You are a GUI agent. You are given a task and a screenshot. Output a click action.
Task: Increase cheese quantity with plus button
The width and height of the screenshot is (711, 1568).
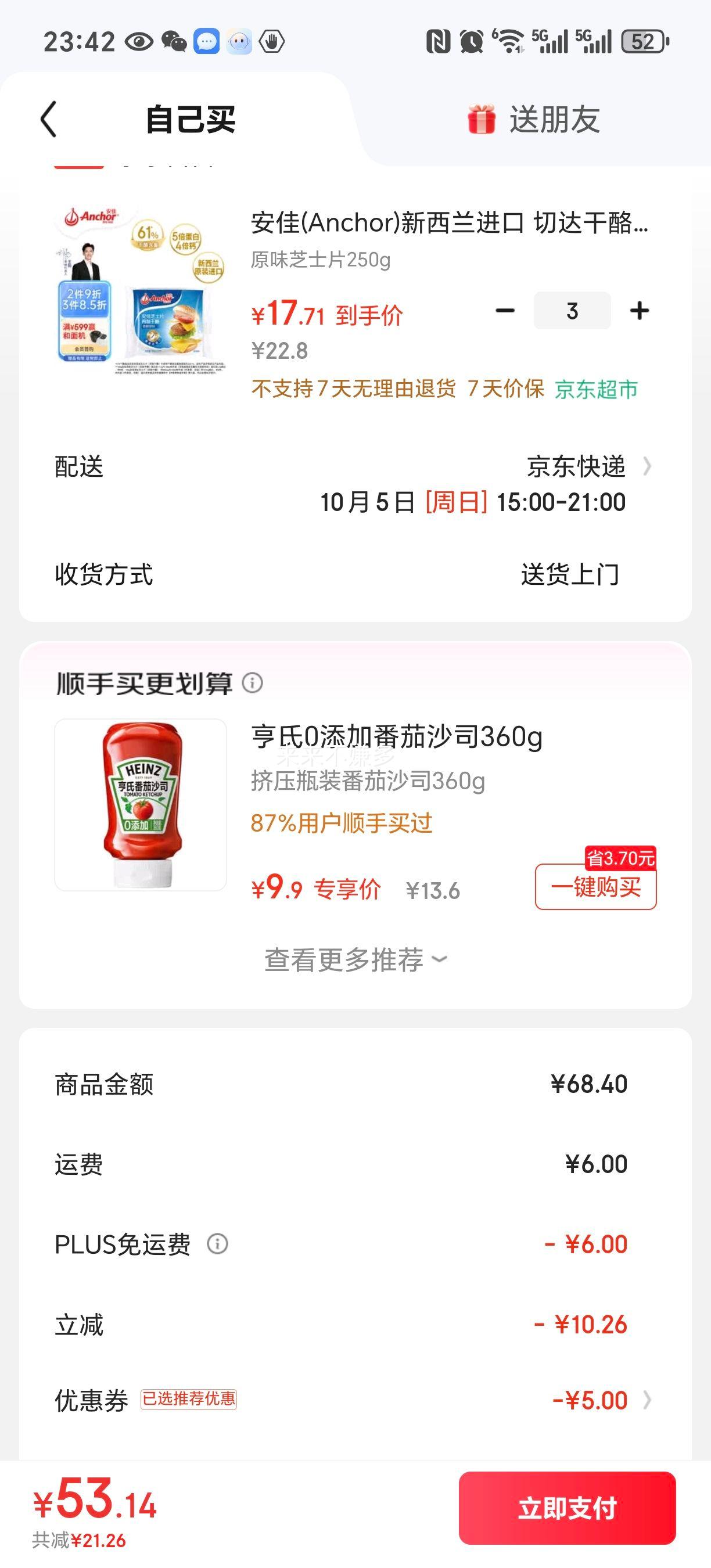click(x=639, y=311)
